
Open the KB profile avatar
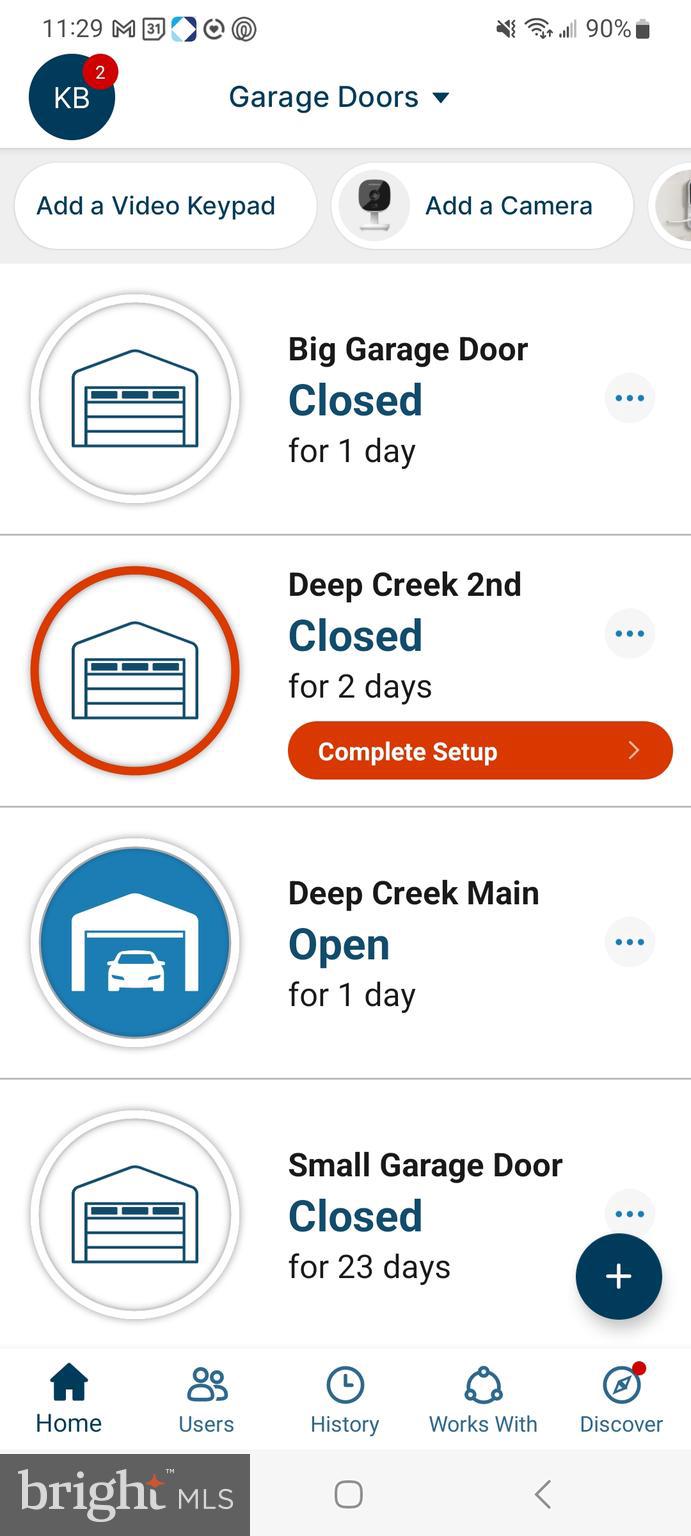coord(72,97)
